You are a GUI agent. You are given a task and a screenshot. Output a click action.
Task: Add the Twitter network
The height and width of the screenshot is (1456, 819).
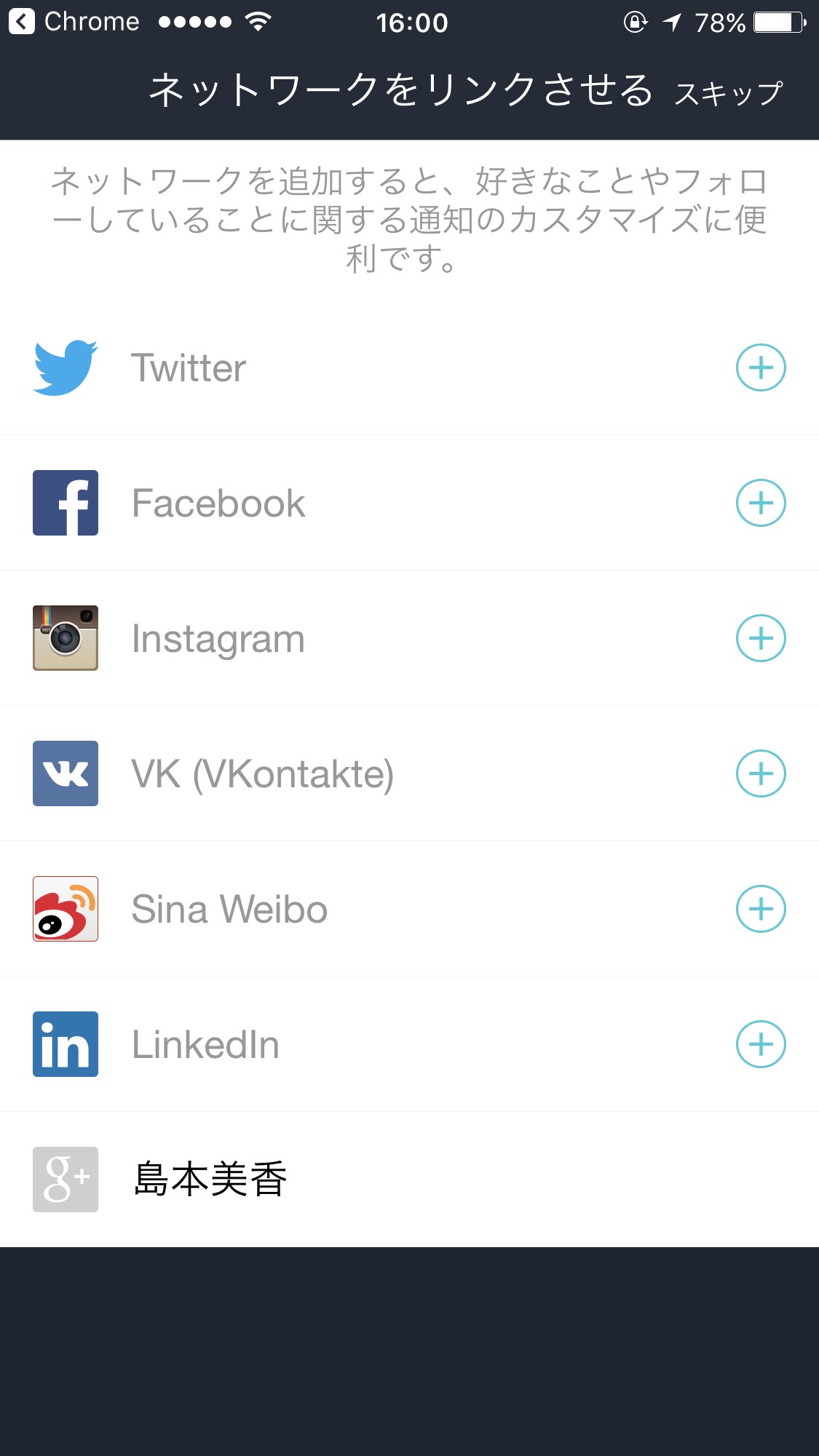[x=760, y=367]
